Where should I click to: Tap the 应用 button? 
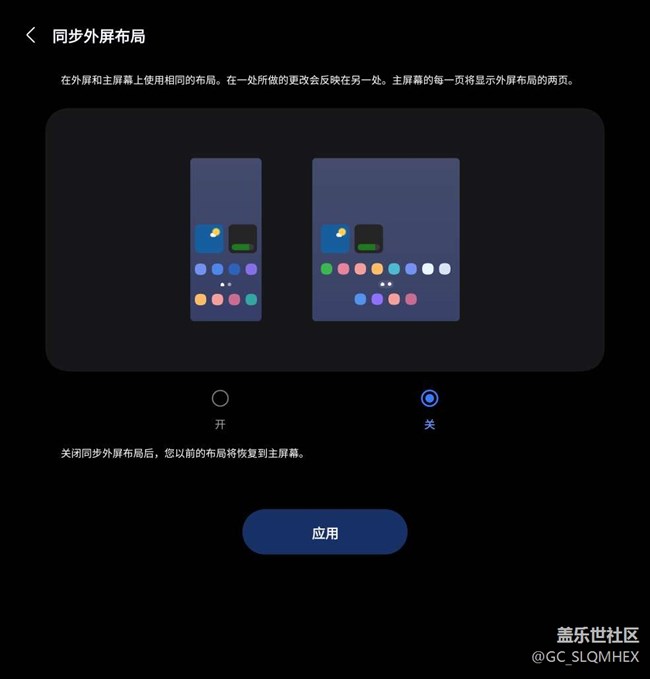pos(324,532)
